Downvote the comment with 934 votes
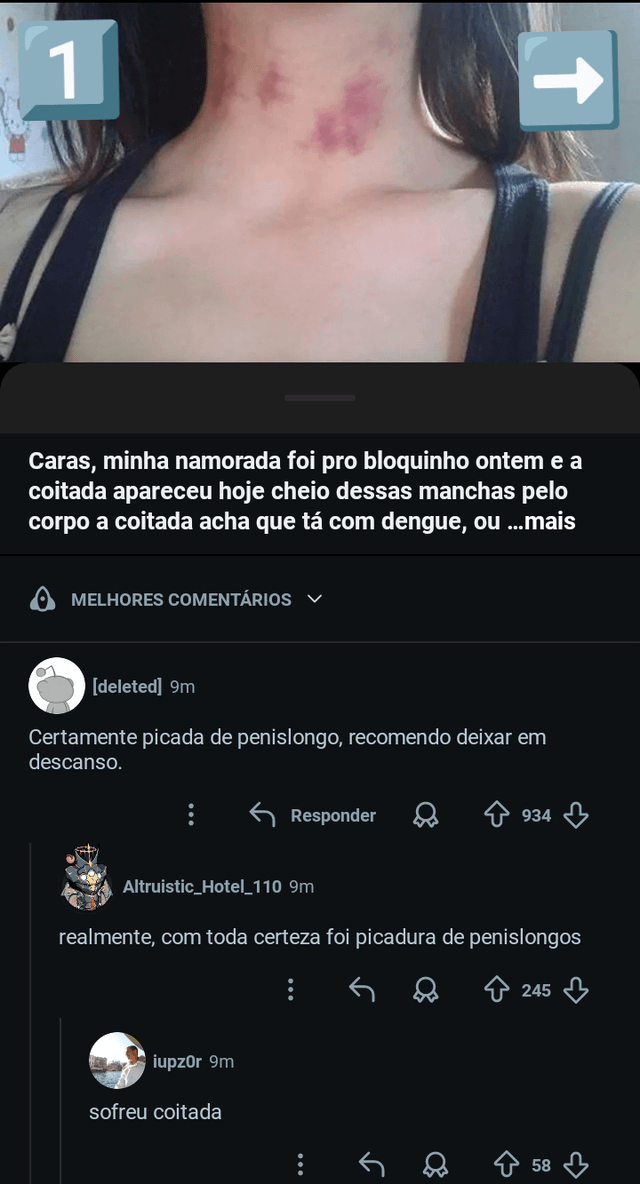 576,816
